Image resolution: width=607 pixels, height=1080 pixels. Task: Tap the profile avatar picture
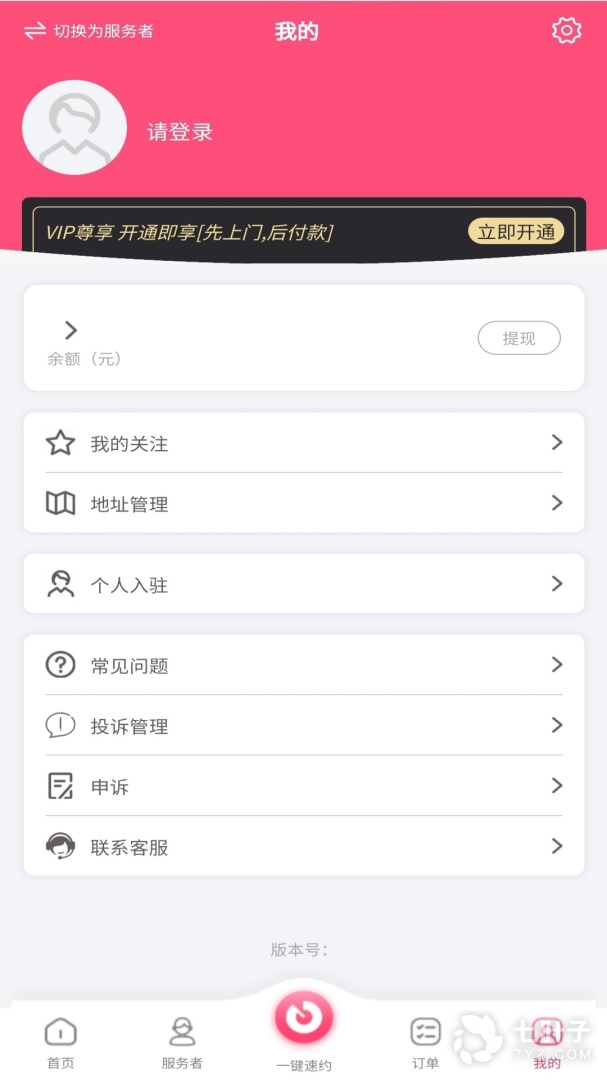pyautogui.click(x=74, y=128)
